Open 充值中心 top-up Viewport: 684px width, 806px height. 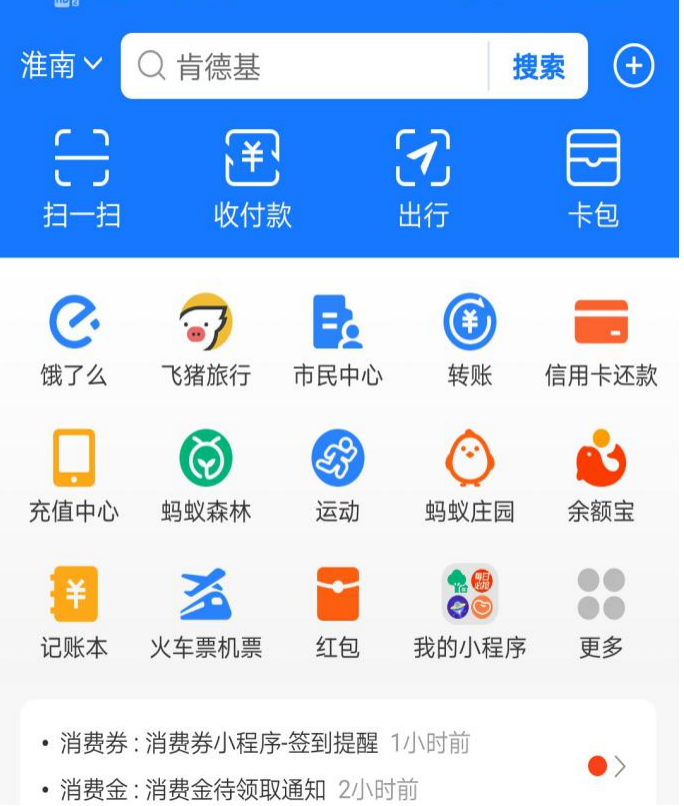tap(73, 476)
